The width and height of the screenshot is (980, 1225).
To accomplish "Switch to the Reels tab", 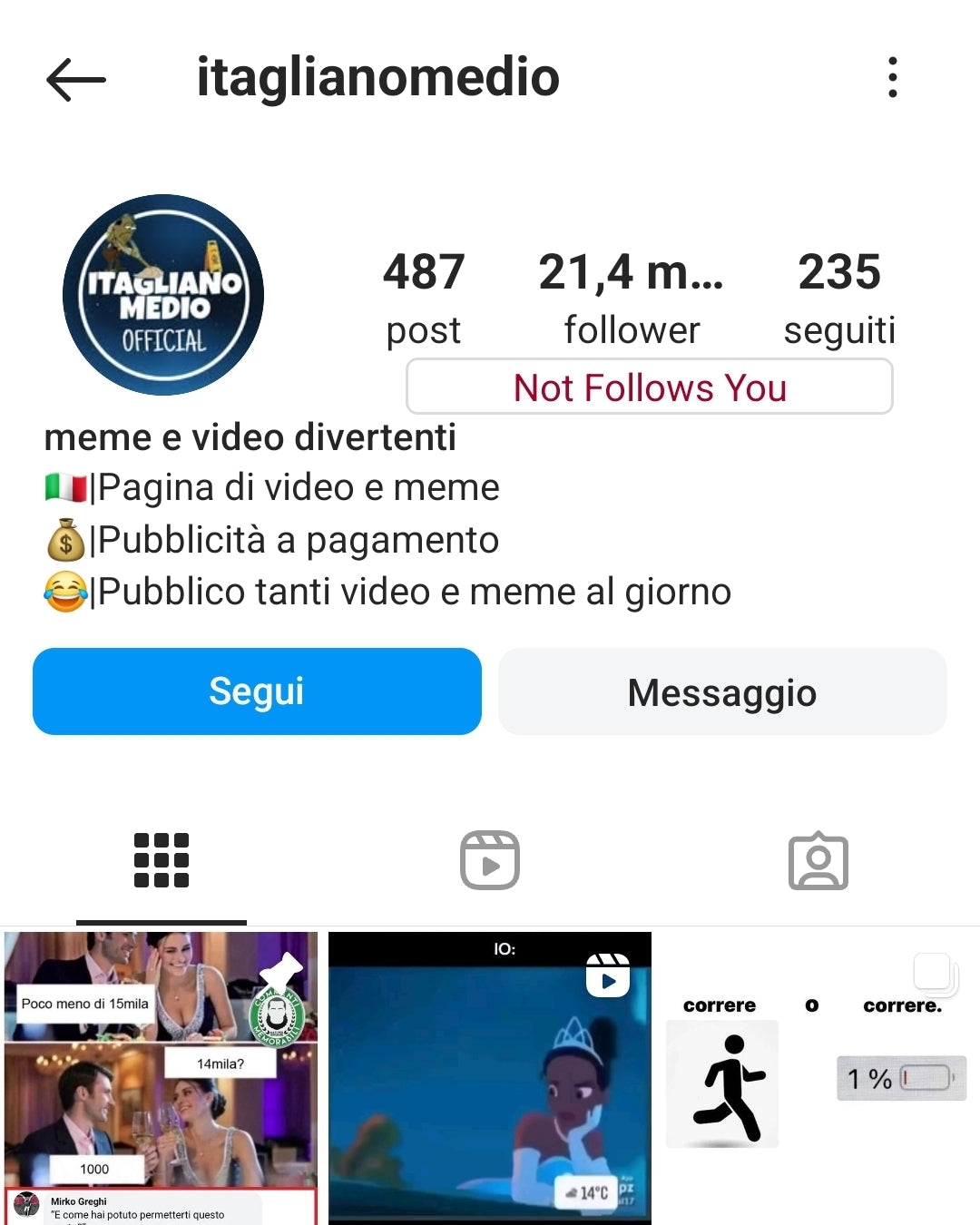I will point(490,860).
